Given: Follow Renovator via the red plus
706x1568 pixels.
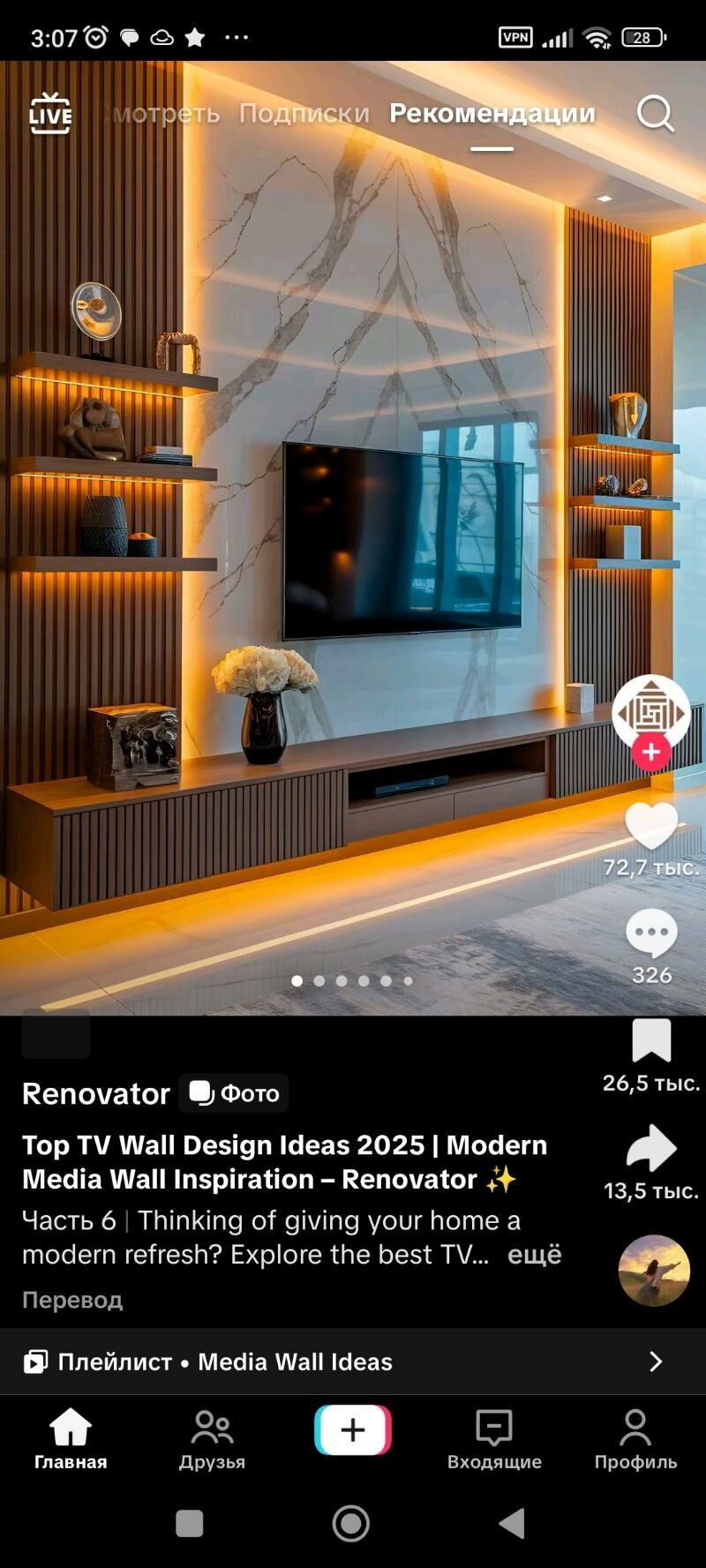Looking at the screenshot, I should (651, 752).
